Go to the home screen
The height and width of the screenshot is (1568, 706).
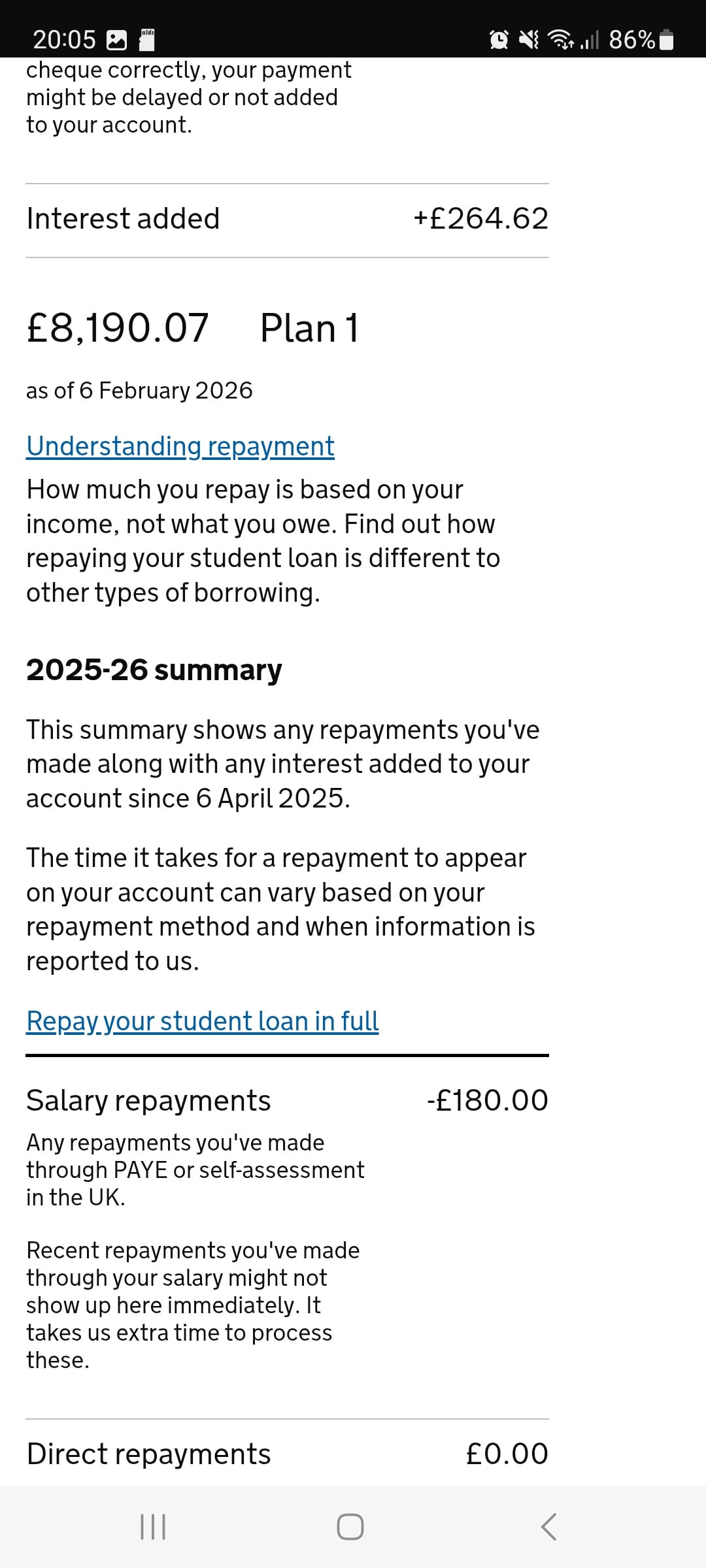point(350,1527)
